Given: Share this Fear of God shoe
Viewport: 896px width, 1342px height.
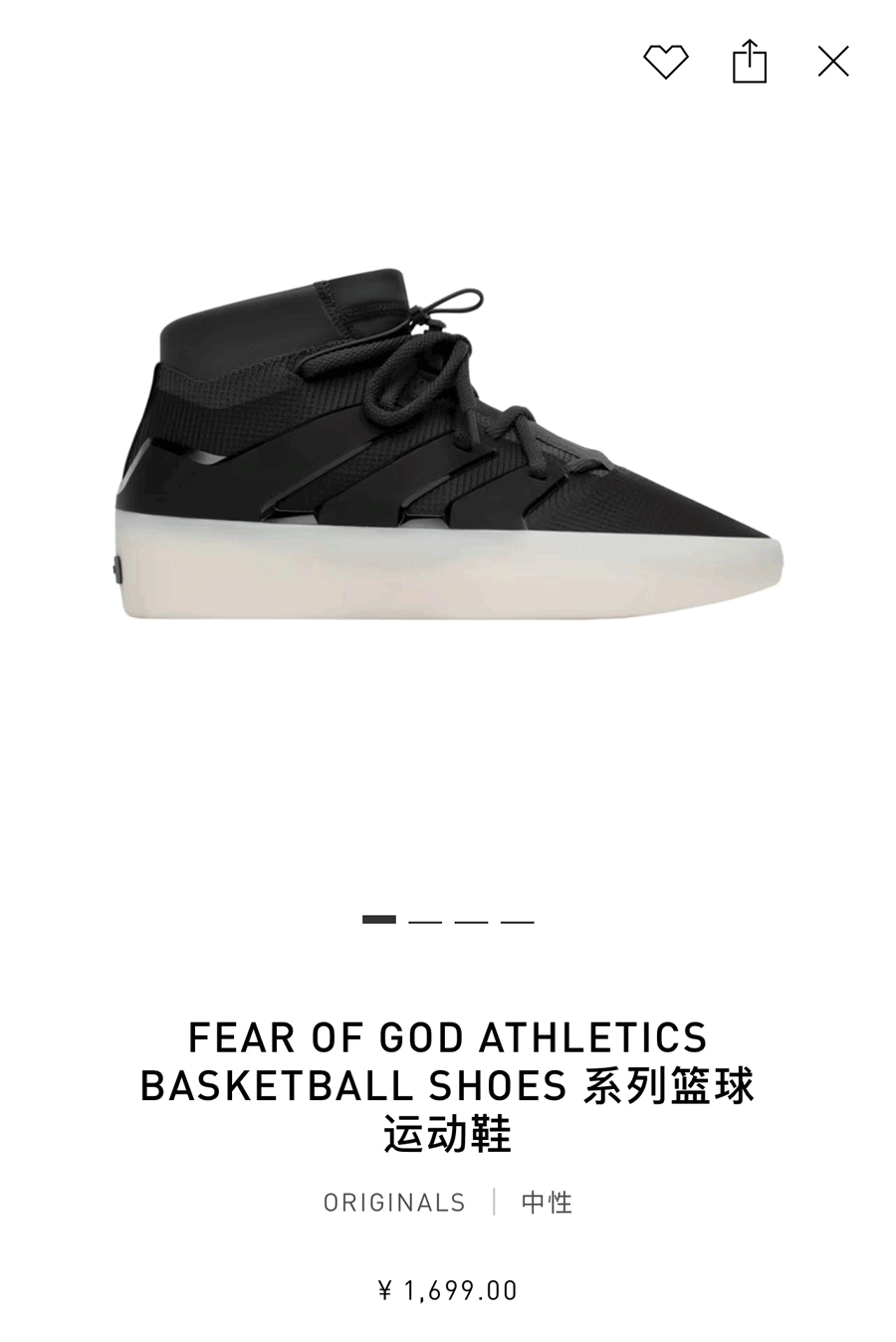Looking at the screenshot, I should (x=750, y=62).
